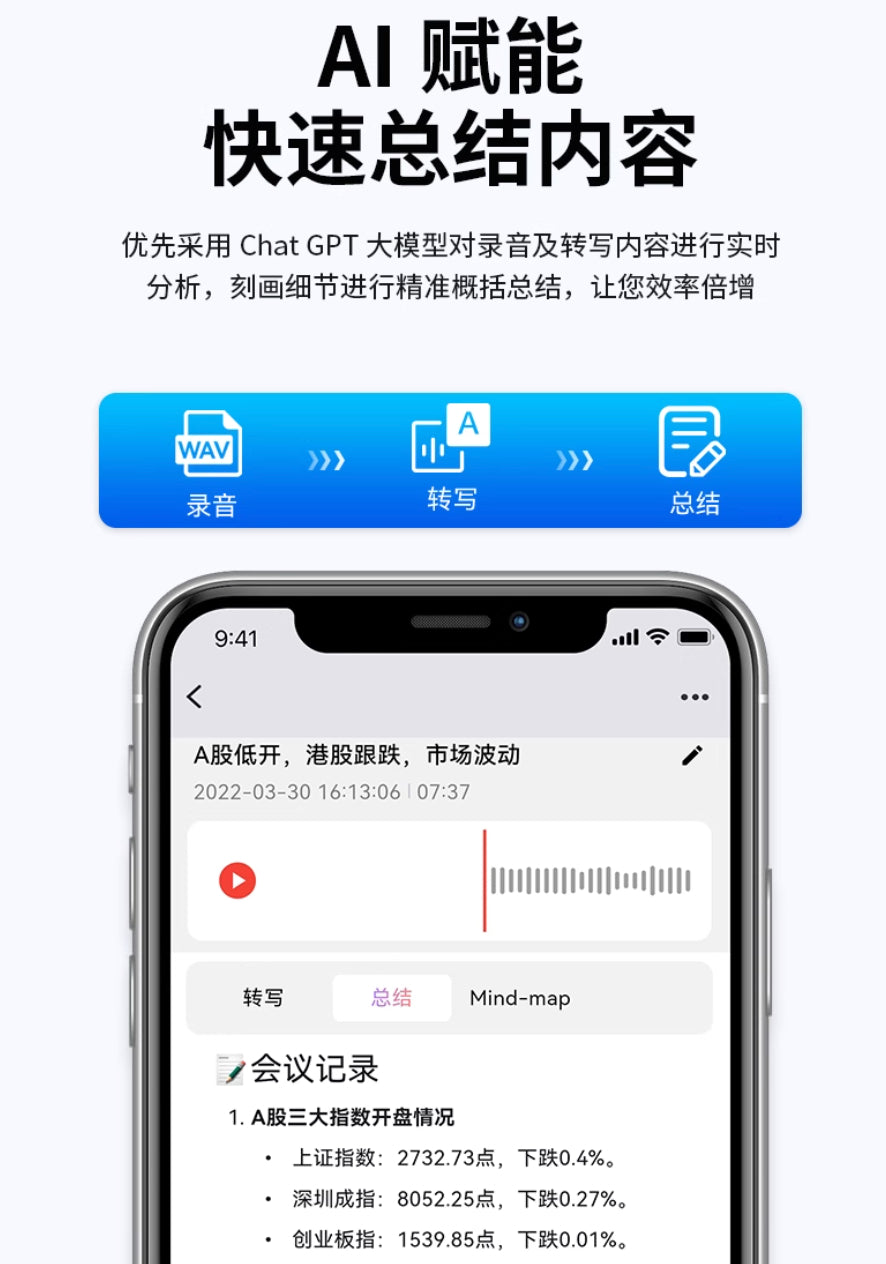
Task: Toggle playback from the waveform position marker
Action: (487, 880)
